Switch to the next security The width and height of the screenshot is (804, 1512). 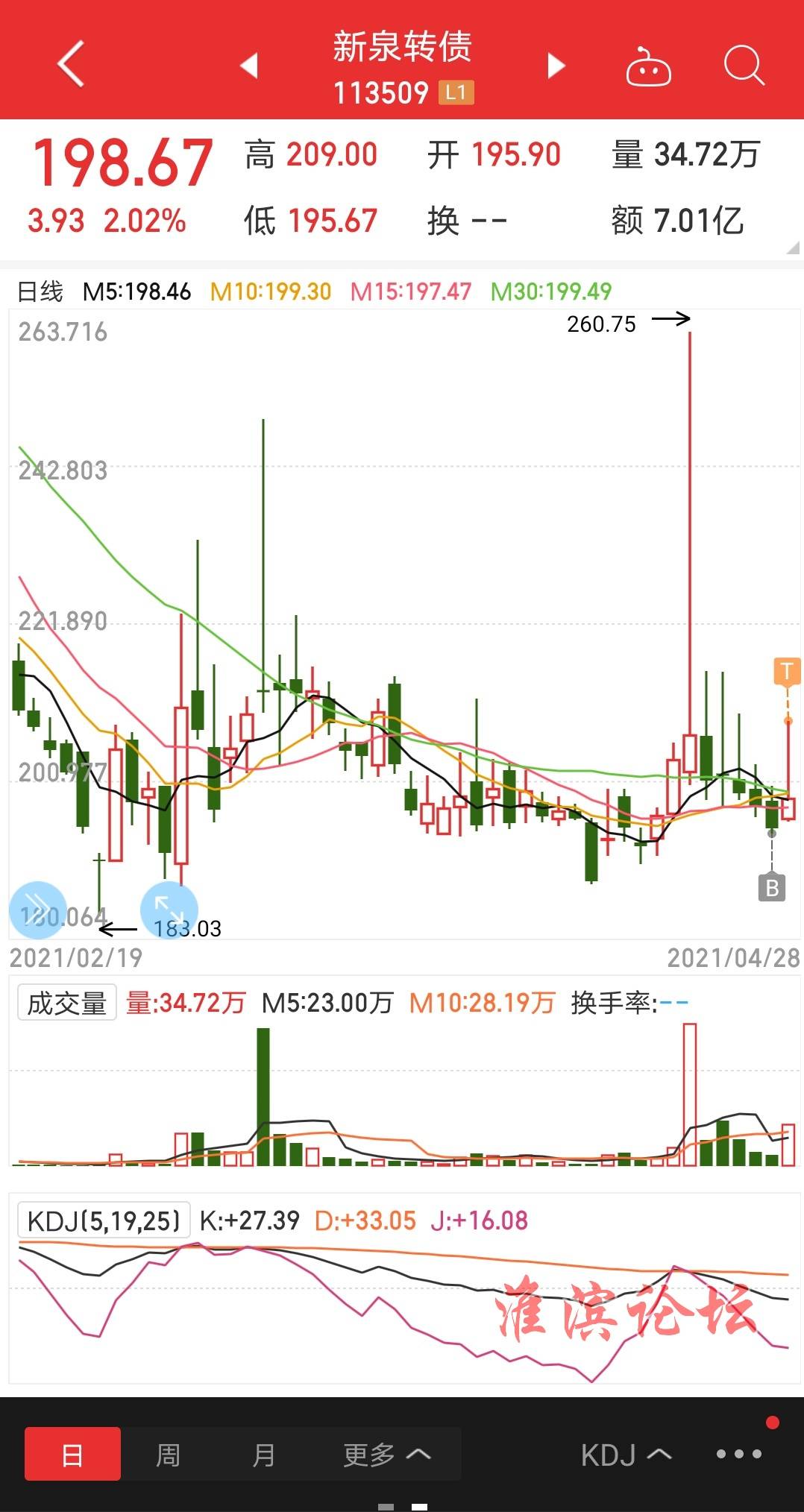(x=556, y=66)
